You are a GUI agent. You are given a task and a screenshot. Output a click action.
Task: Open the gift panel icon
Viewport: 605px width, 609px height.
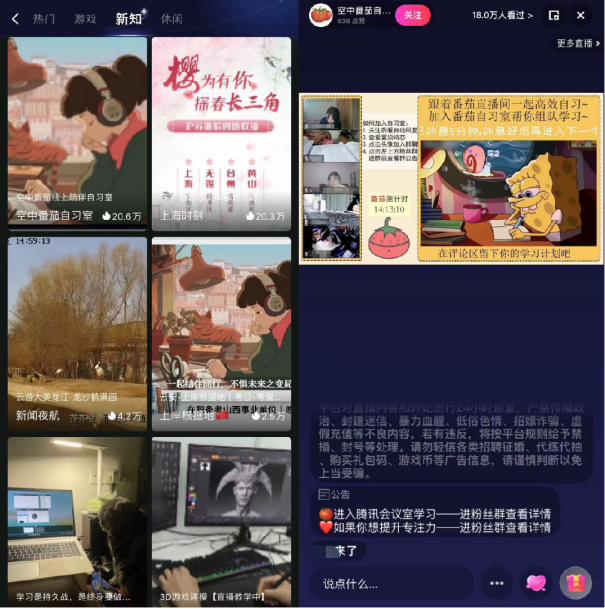pos(575,583)
